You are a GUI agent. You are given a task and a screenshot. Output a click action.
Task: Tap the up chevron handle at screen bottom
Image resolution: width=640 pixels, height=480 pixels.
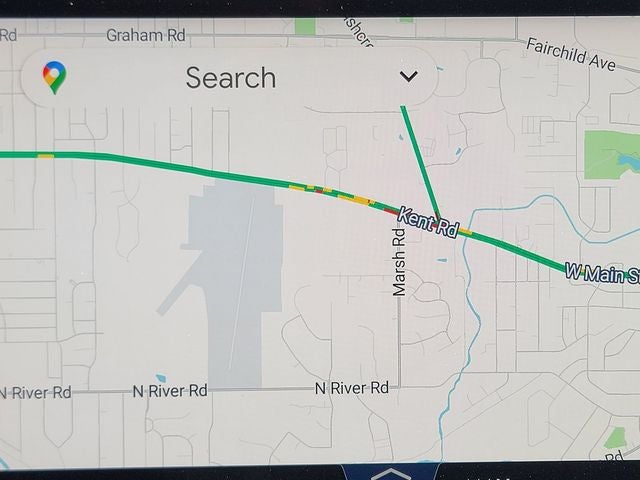[390, 472]
